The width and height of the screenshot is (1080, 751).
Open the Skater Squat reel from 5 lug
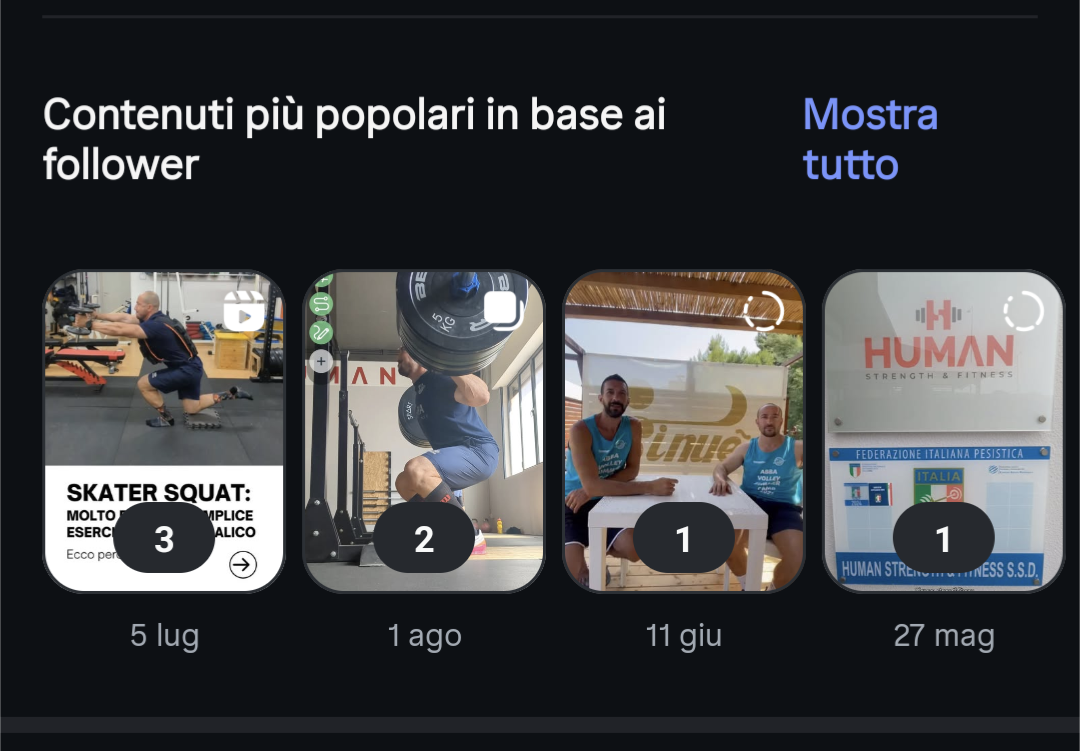[164, 430]
